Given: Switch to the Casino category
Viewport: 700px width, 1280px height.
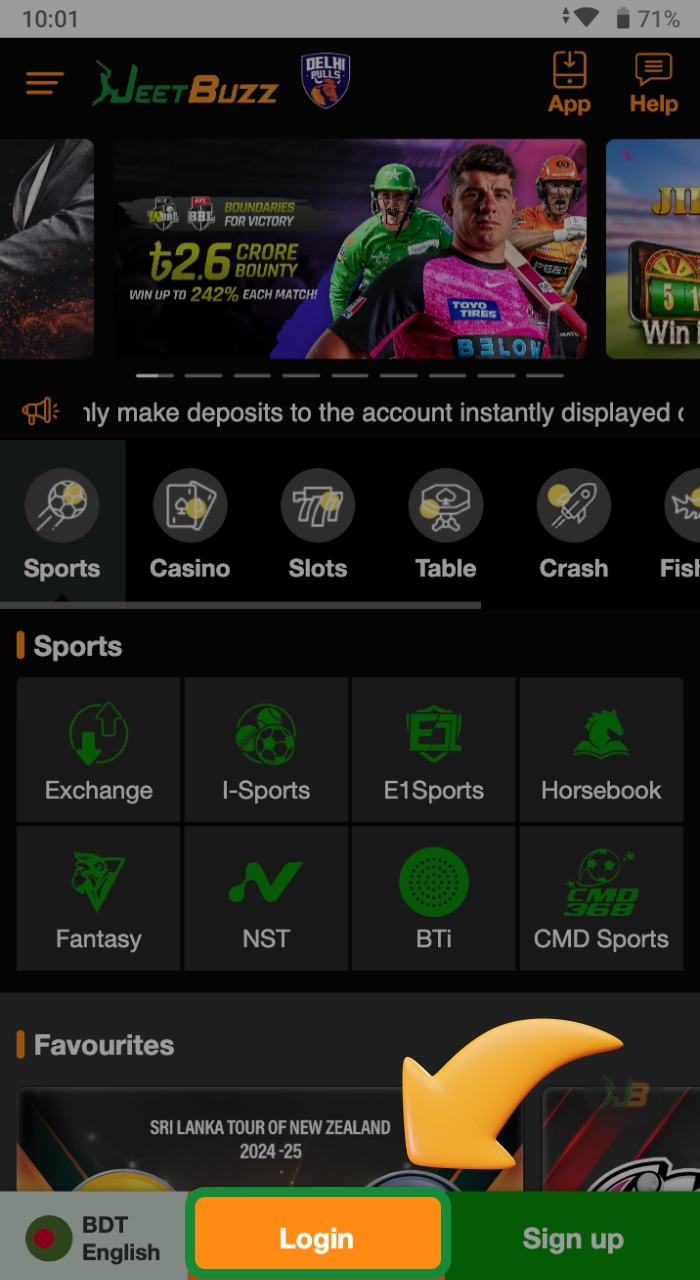Looking at the screenshot, I should tap(190, 525).
